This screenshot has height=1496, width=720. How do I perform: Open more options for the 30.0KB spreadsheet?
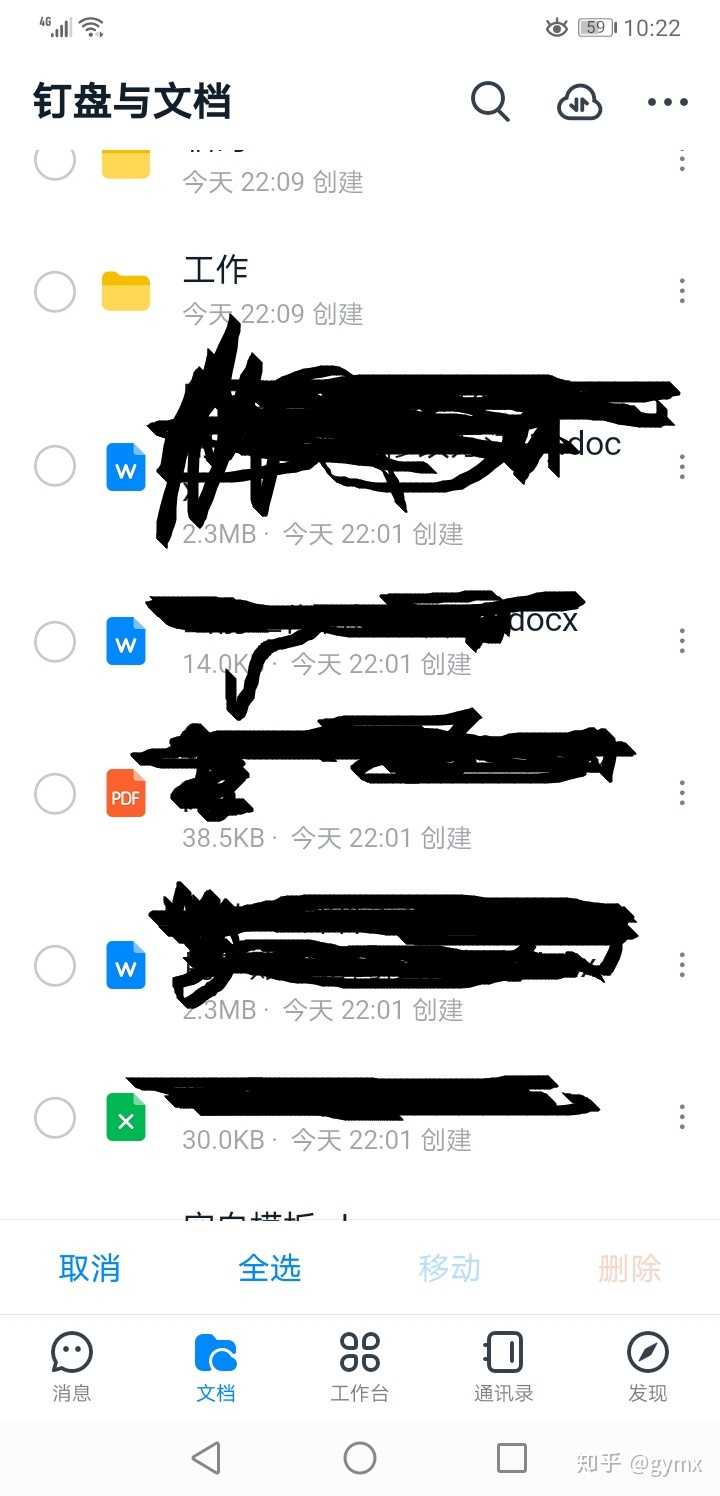click(682, 1117)
